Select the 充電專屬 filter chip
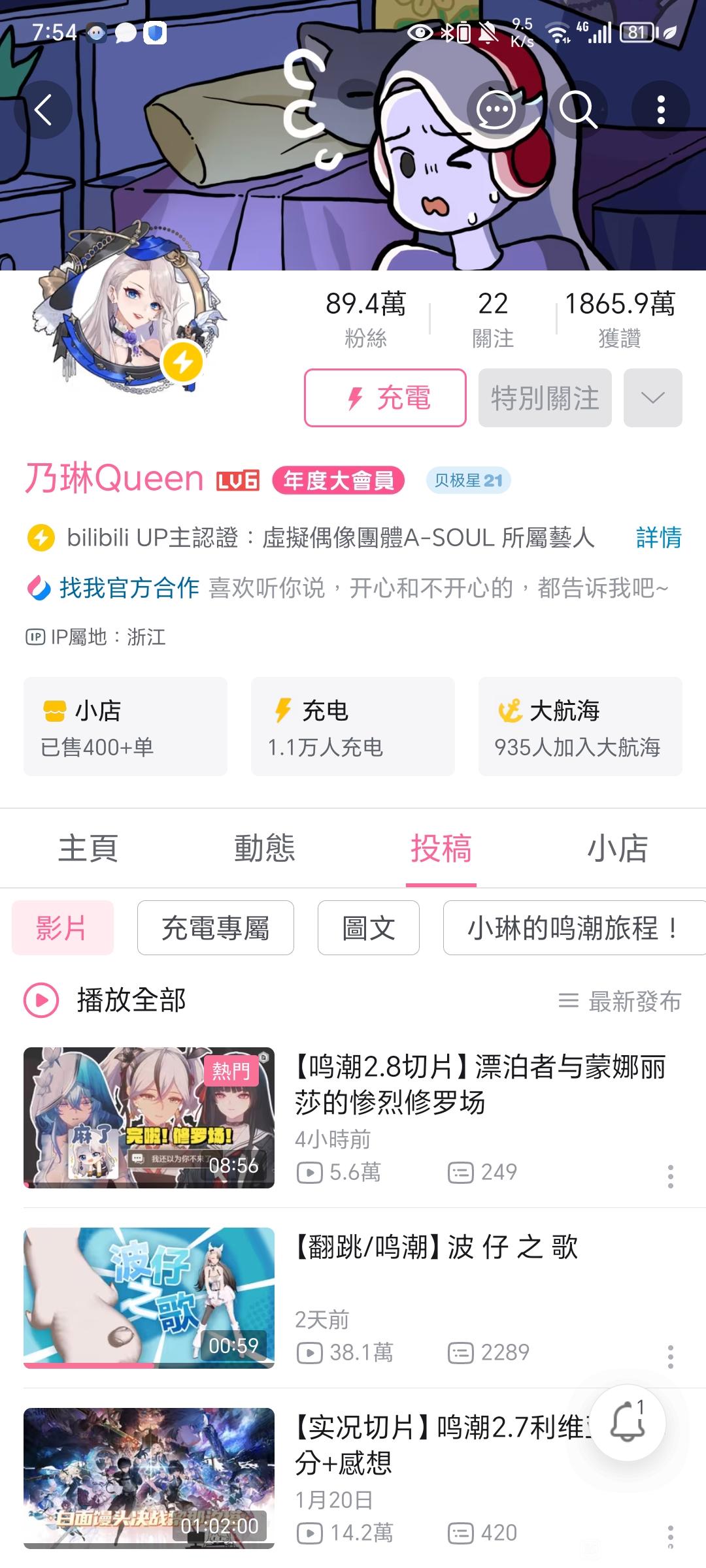706x1568 pixels. [215, 928]
